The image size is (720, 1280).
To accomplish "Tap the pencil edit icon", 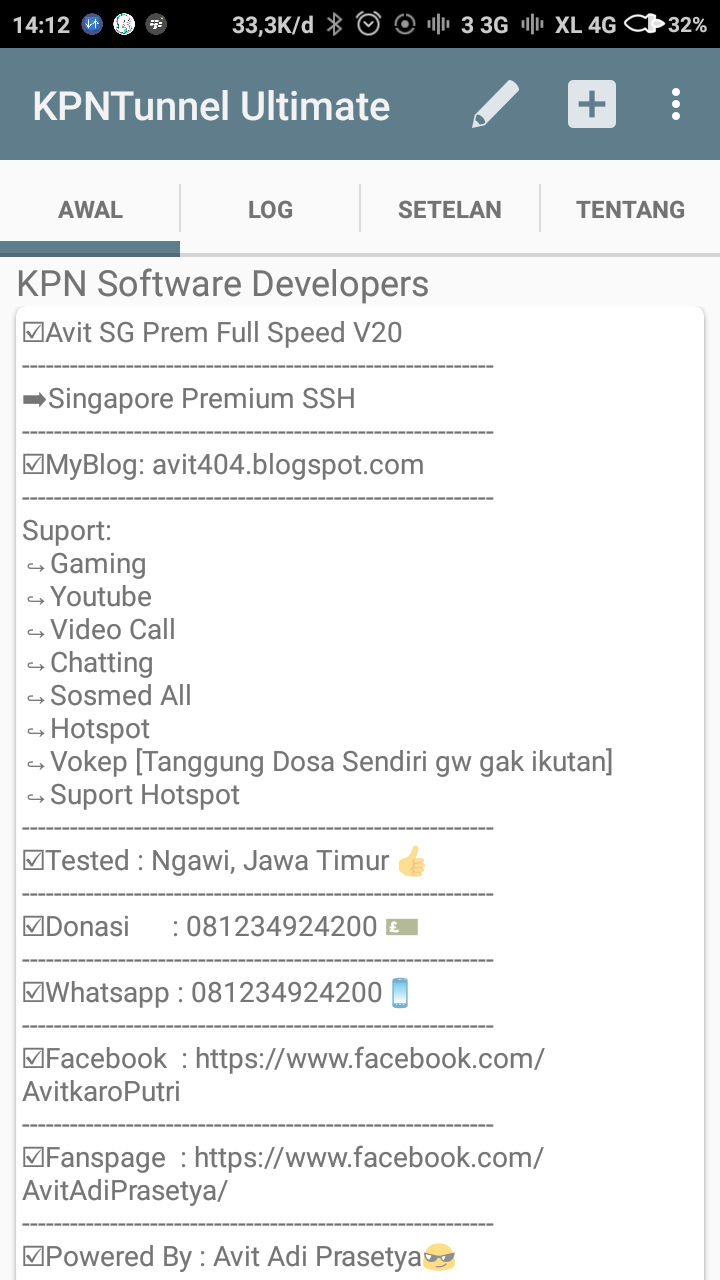I will pyautogui.click(x=495, y=105).
